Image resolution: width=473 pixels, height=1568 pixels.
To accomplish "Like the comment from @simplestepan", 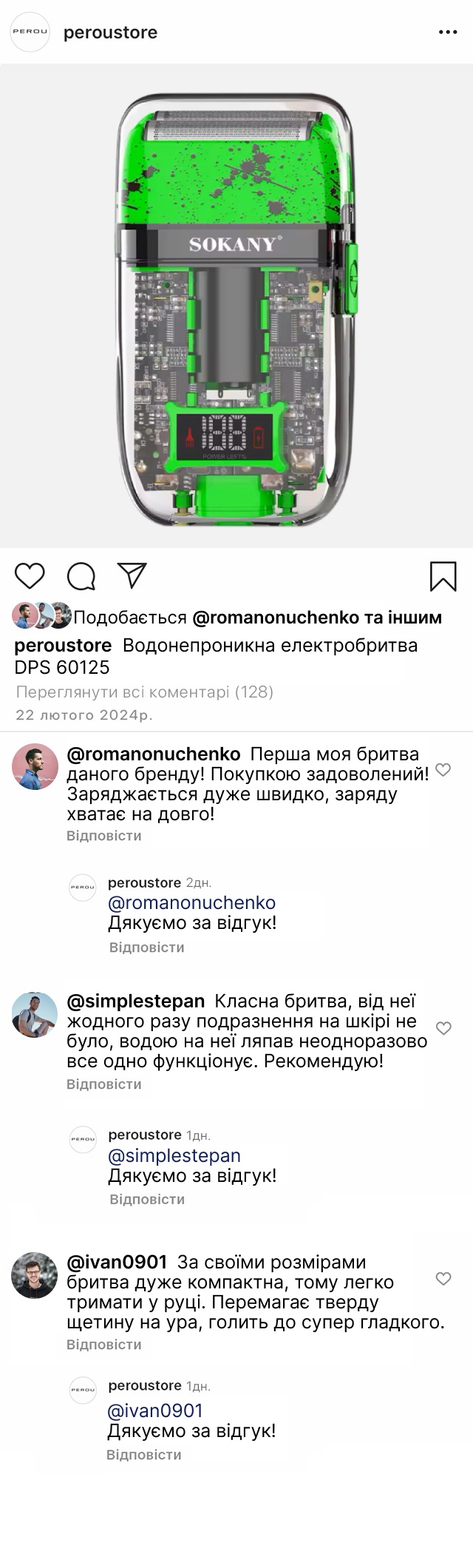I will pos(443,1028).
